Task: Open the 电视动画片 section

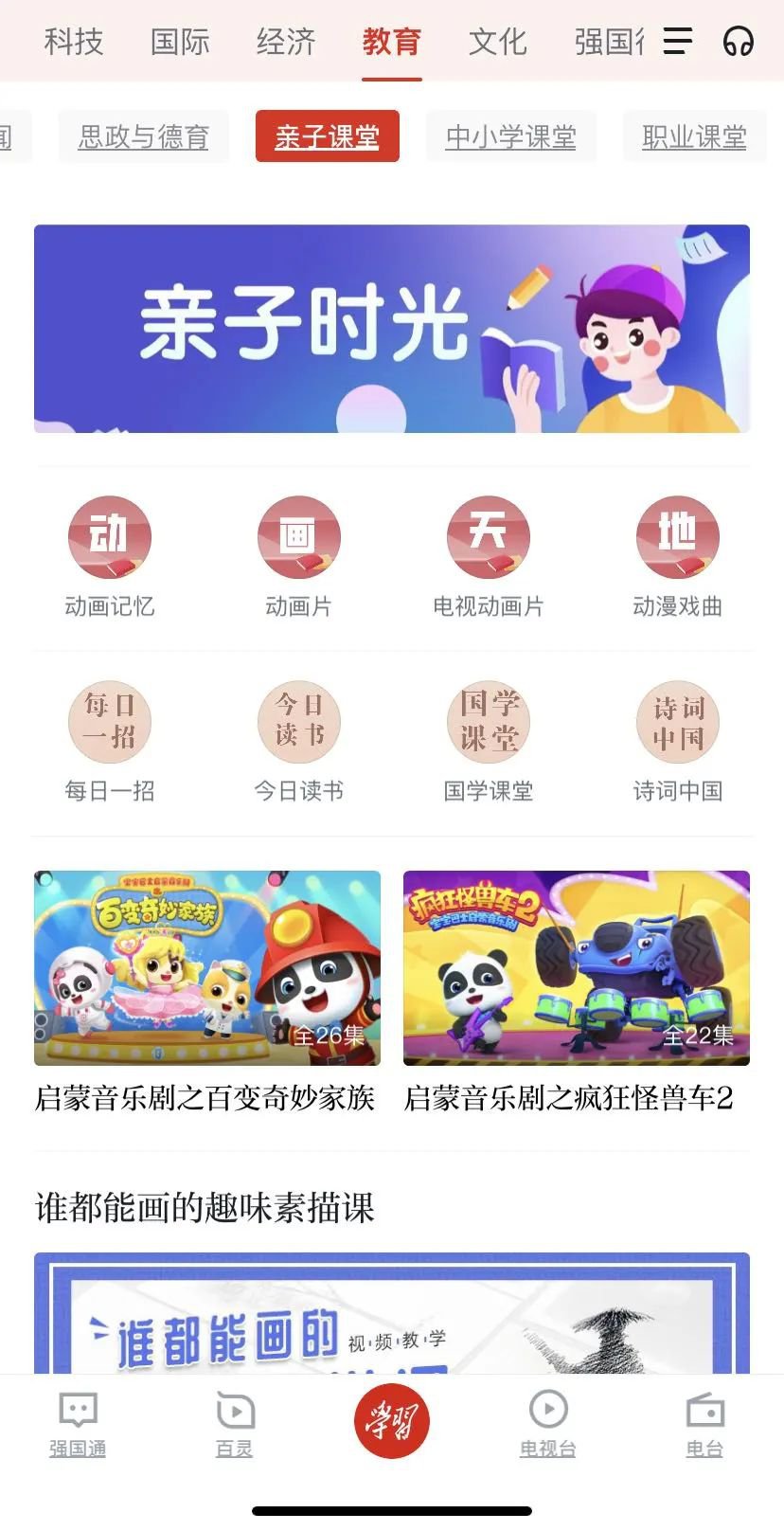Action: 488,556
